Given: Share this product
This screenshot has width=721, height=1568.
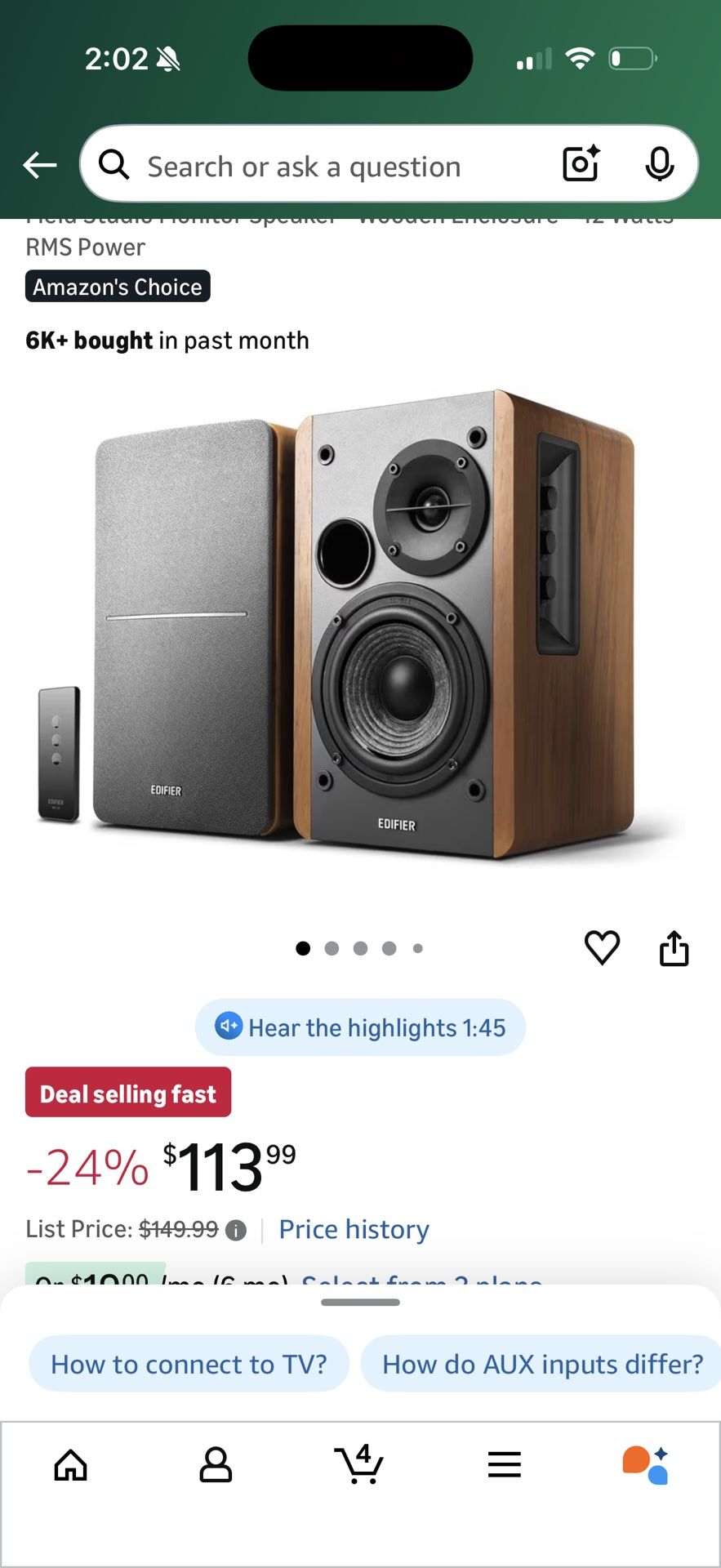Looking at the screenshot, I should click(x=674, y=949).
